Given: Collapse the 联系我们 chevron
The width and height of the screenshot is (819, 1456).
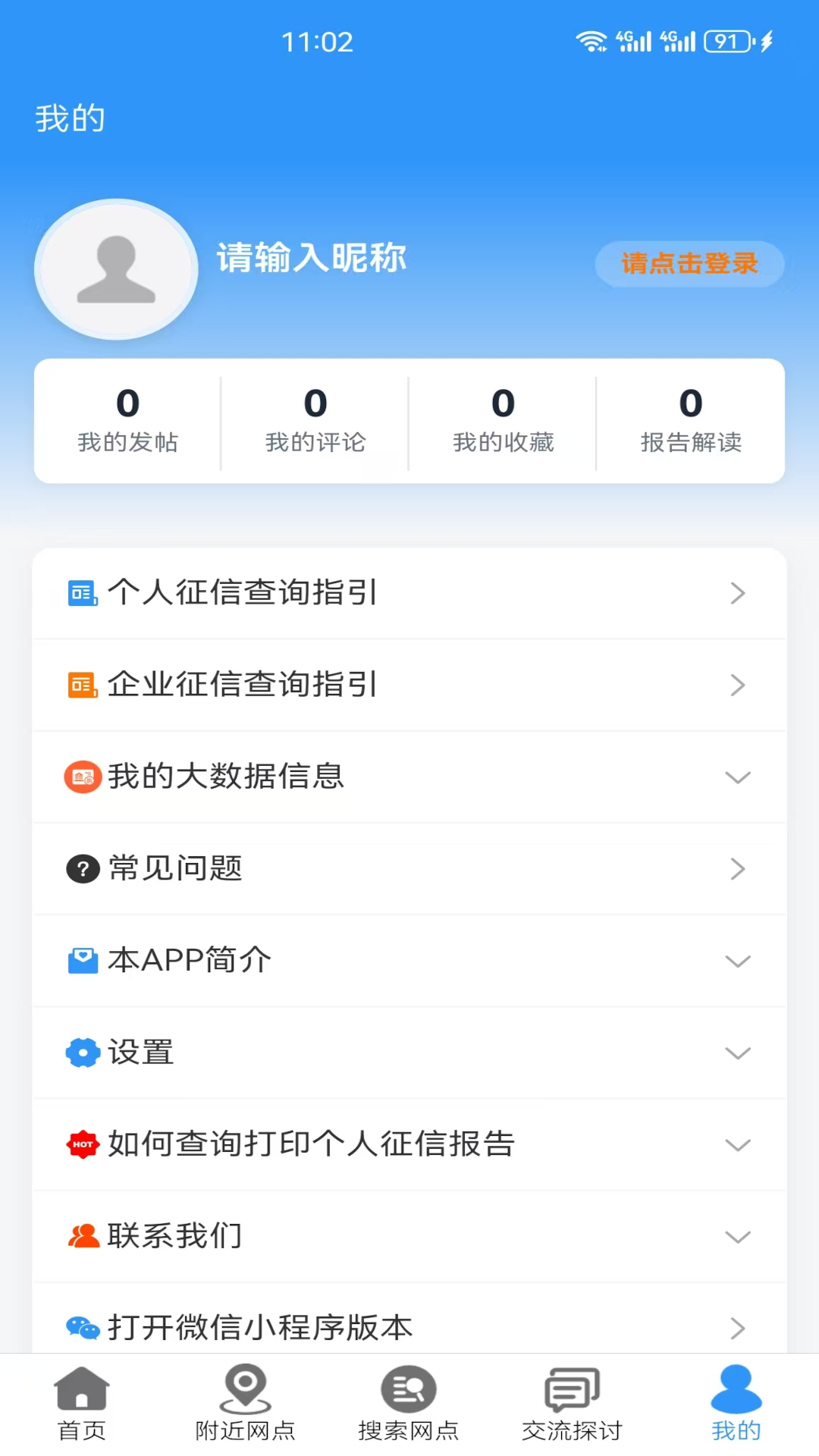Looking at the screenshot, I should point(736,1236).
